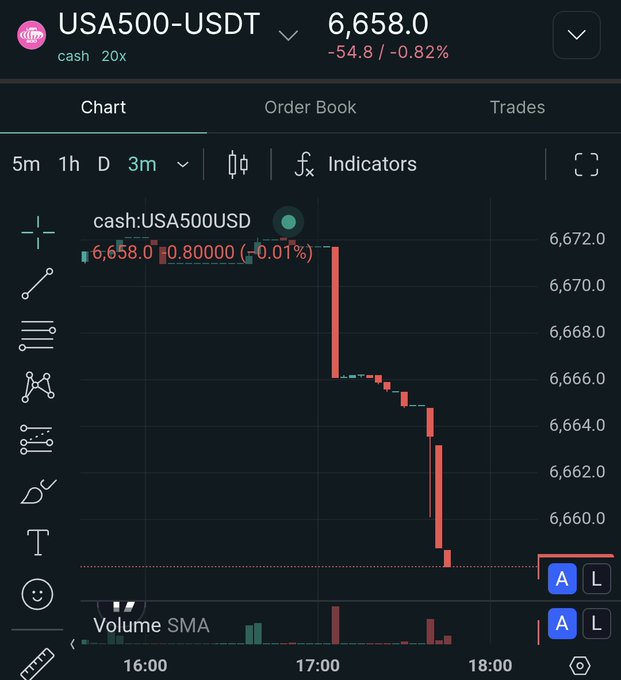The height and width of the screenshot is (680, 621).
Task: Open the emoji sticker tool
Action: (x=38, y=595)
